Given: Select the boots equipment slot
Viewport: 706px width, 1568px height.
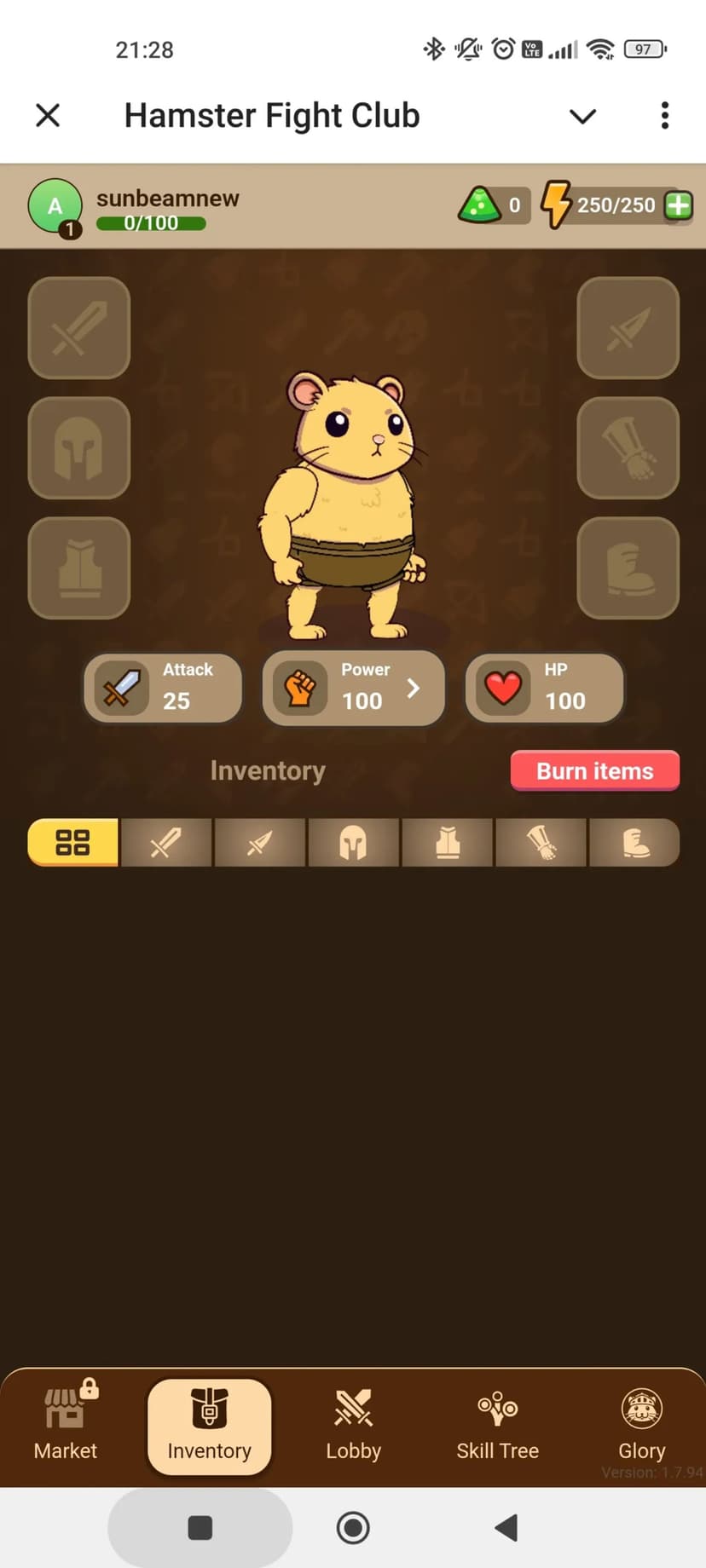Looking at the screenshot, I should 628,568.
